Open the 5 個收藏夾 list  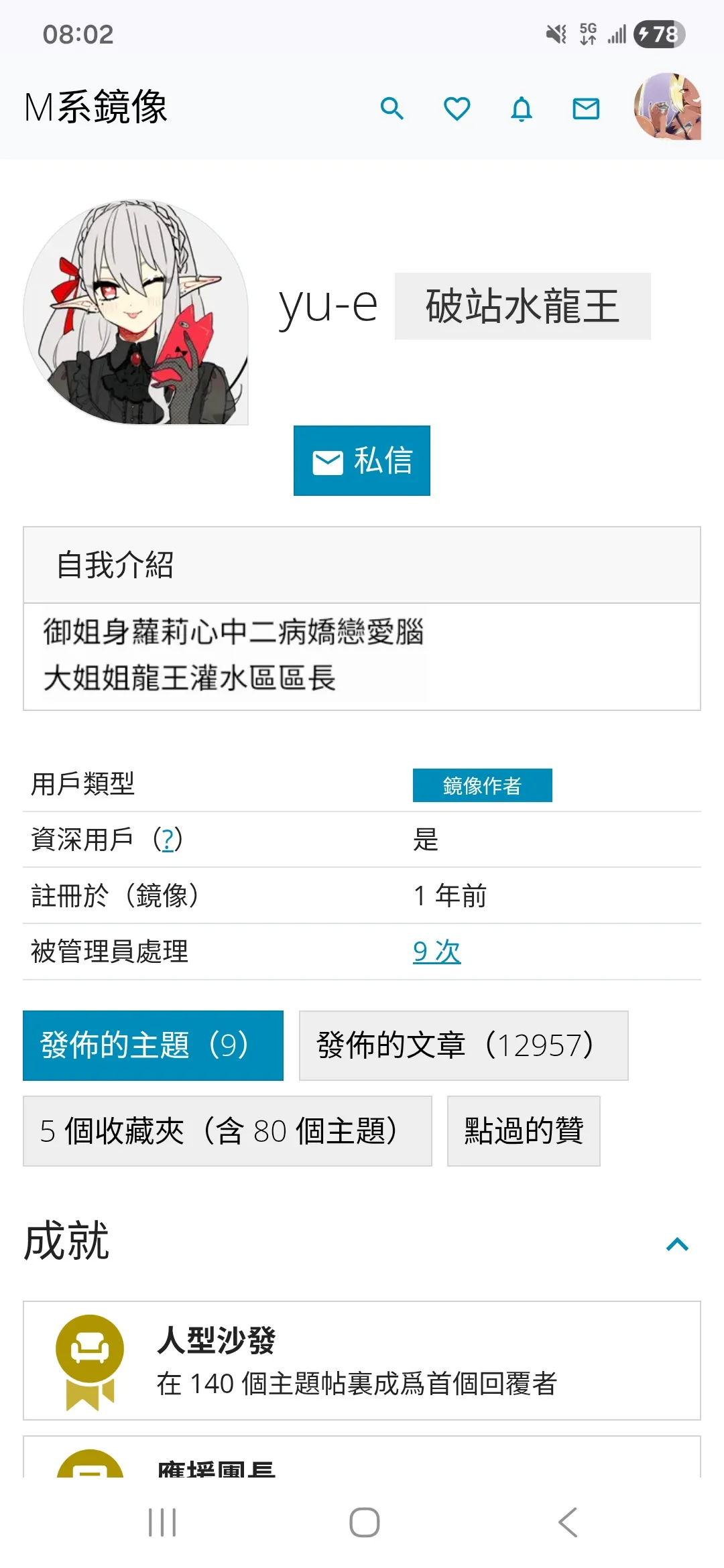[x=227, y=1131]
